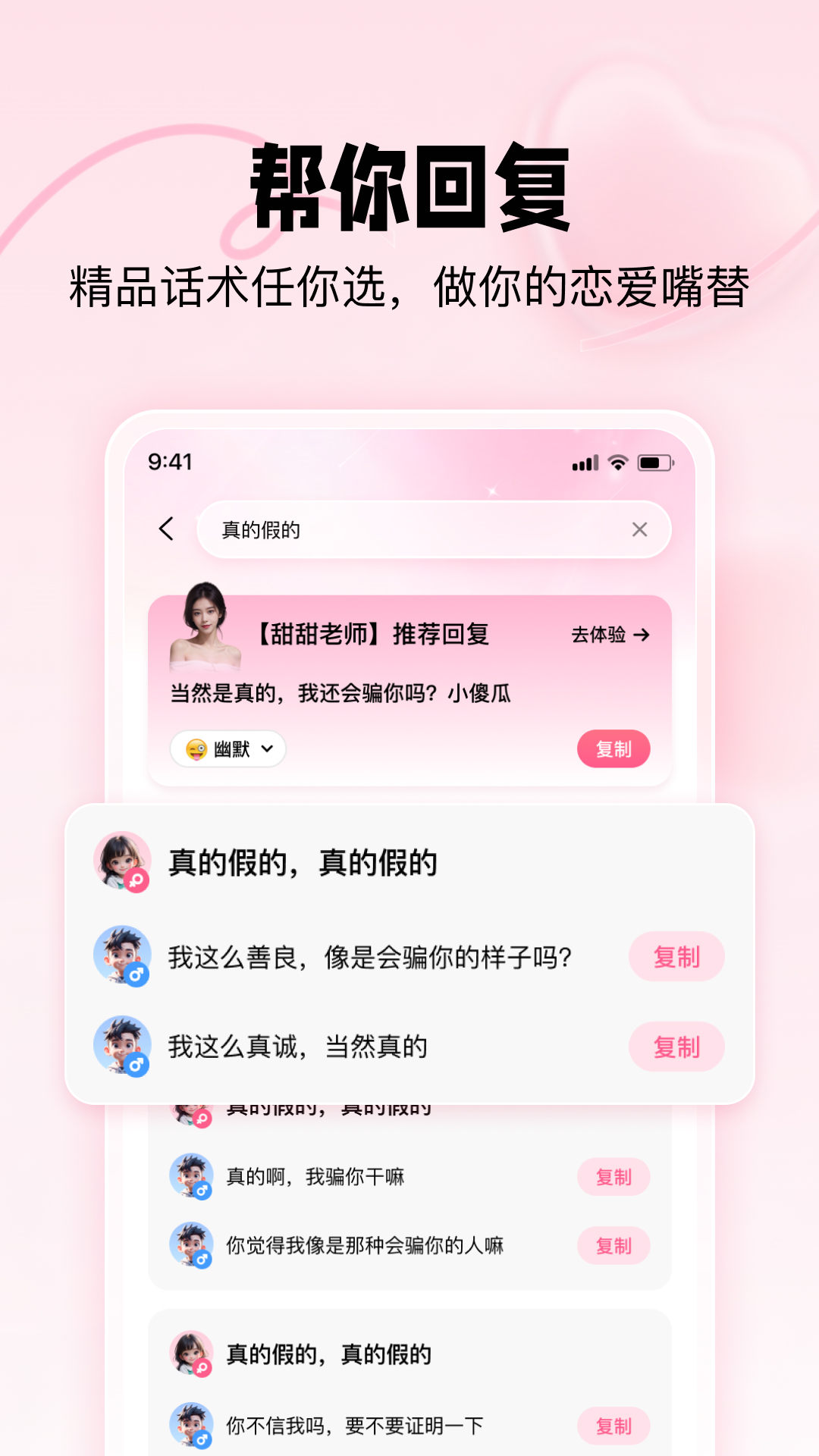Click the back arrow beside the search bar
819x1456 pixels.
point(167,530)
